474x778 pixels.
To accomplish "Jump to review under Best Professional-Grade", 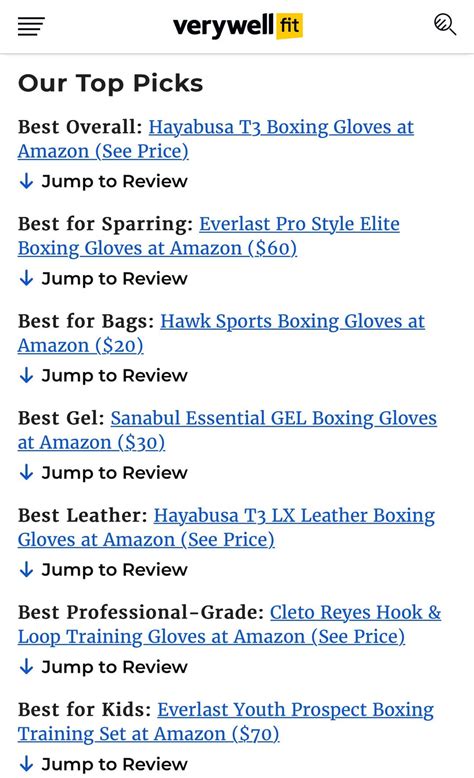I will click(x=103, y=667).
